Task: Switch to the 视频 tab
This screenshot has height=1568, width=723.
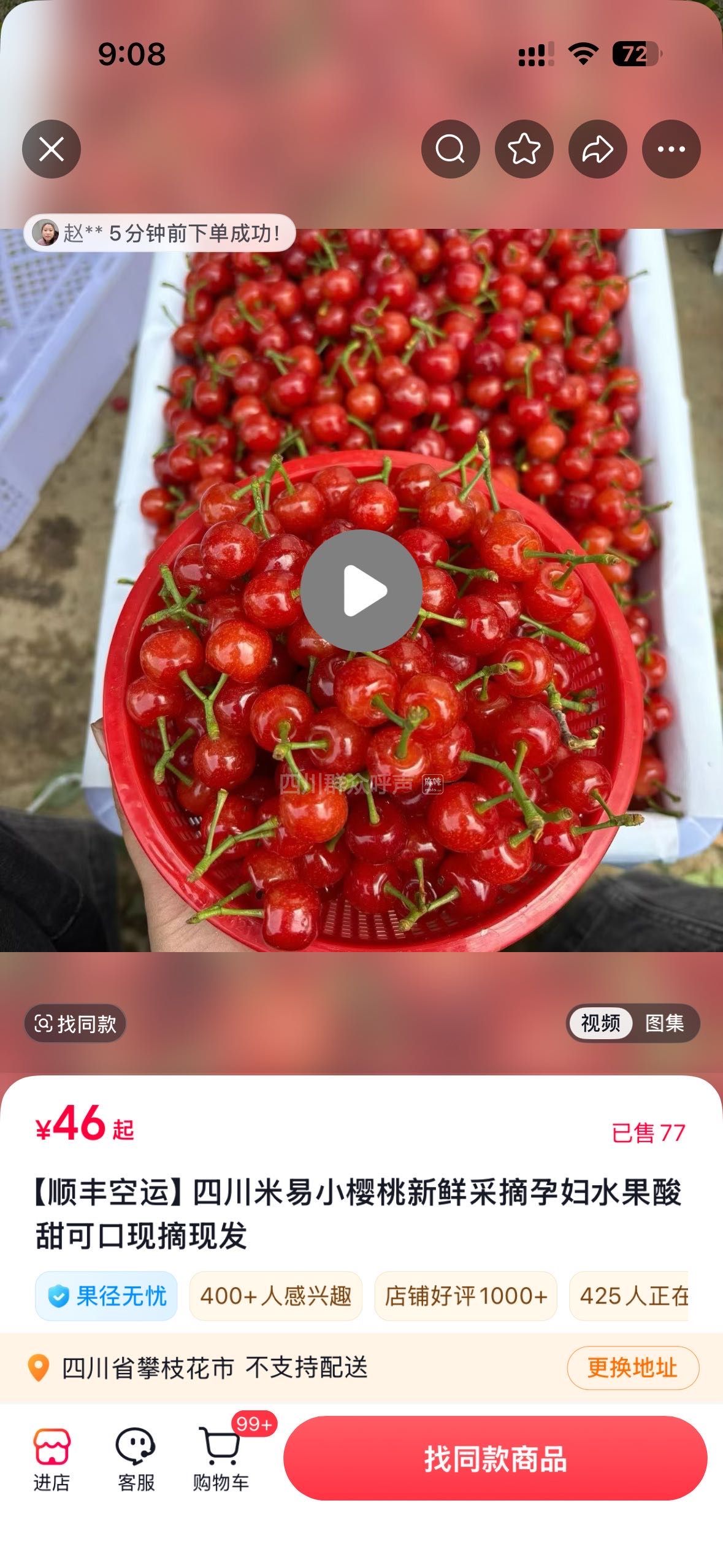Action: pos(600,1023)
